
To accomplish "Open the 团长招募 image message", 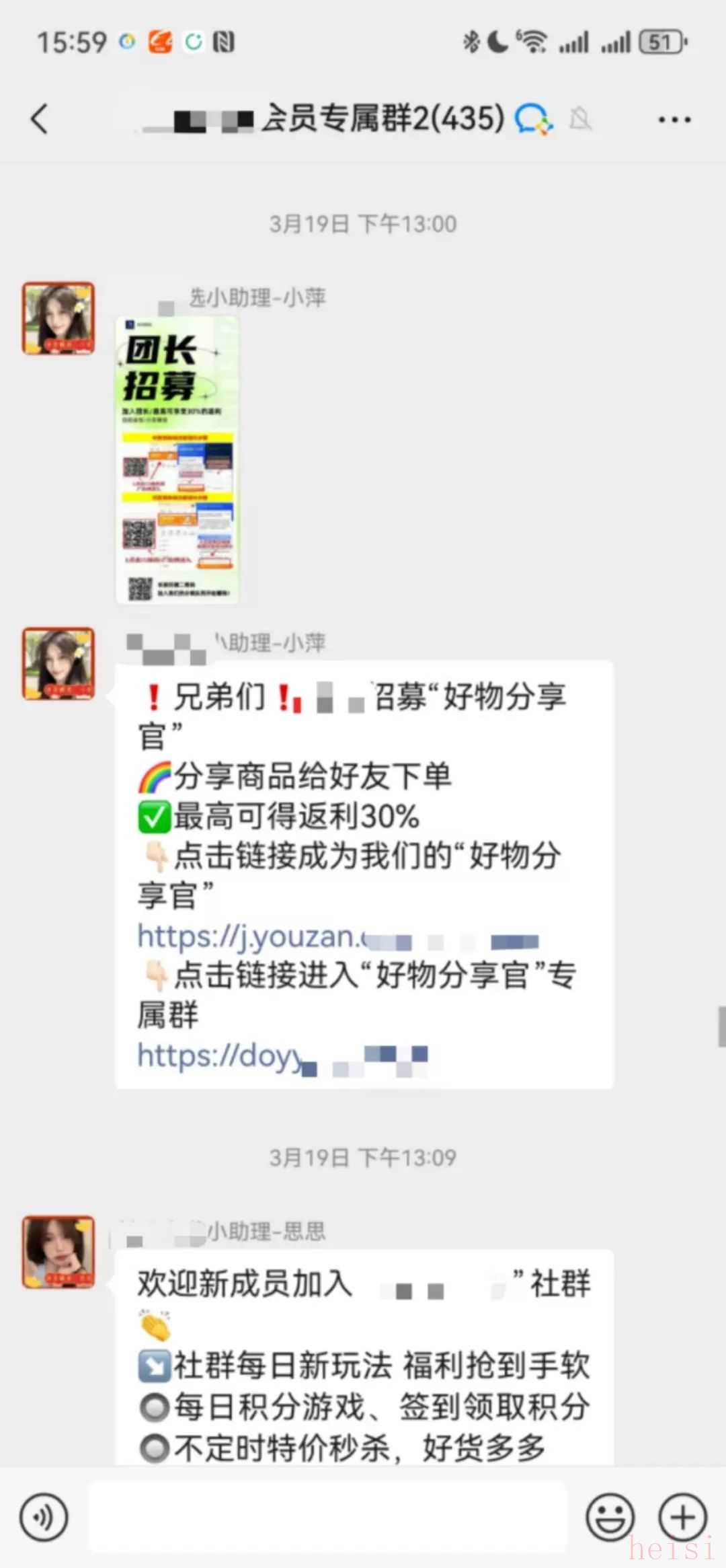I will (177, 460).
